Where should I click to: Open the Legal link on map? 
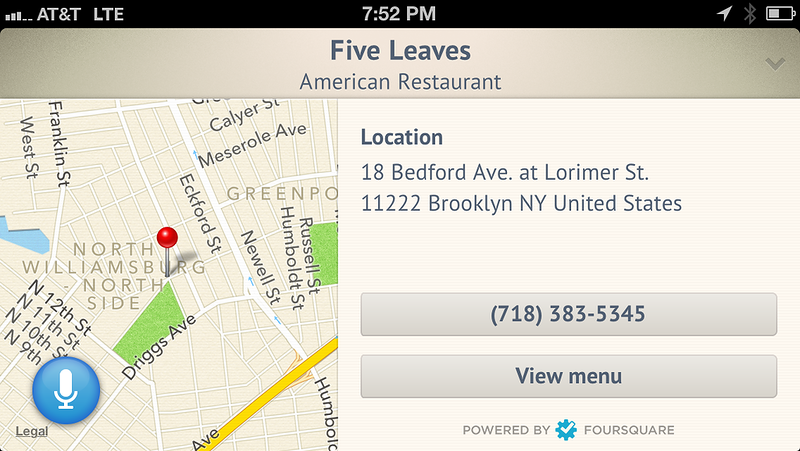point(31,431)
